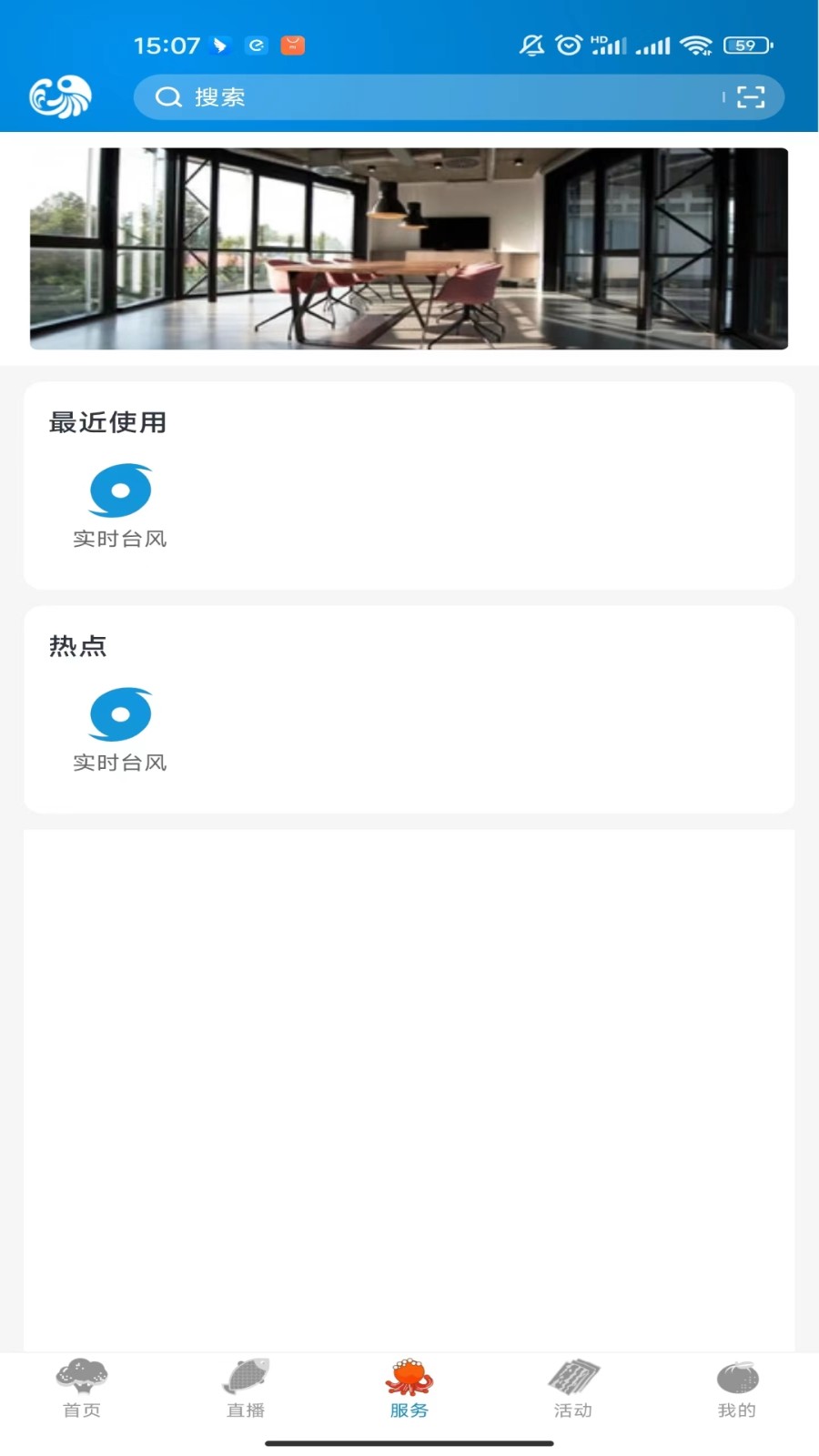Tap the coral 首页 icon
The width and height of the screenshot is (819, 1456).
[81, 1378]
